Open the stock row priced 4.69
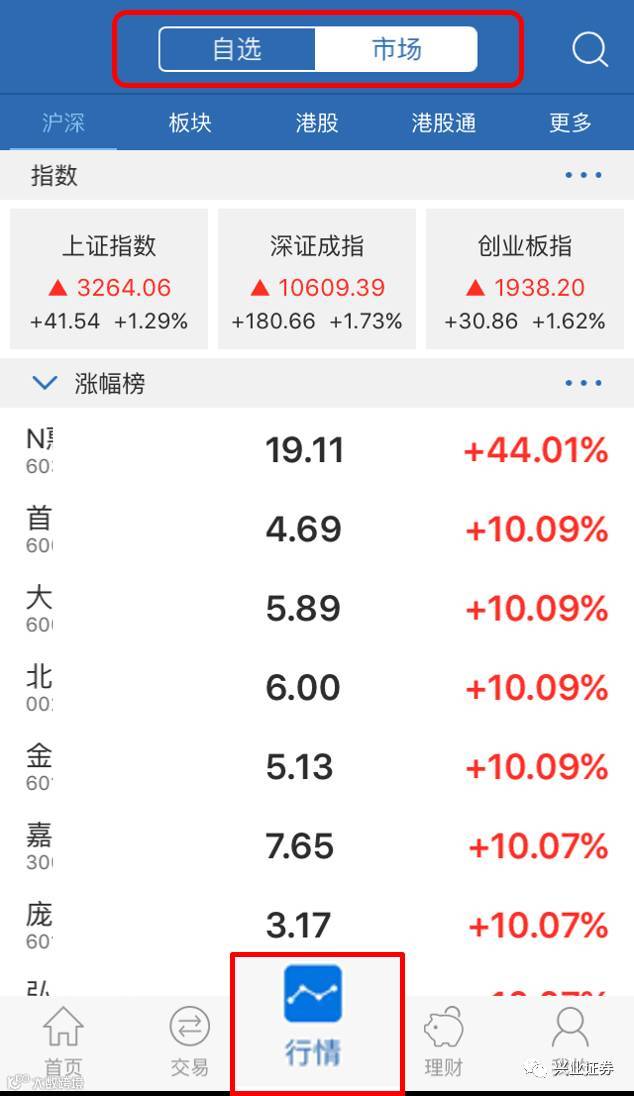This screenshot has width=634, height=1096. pos(317,529)
